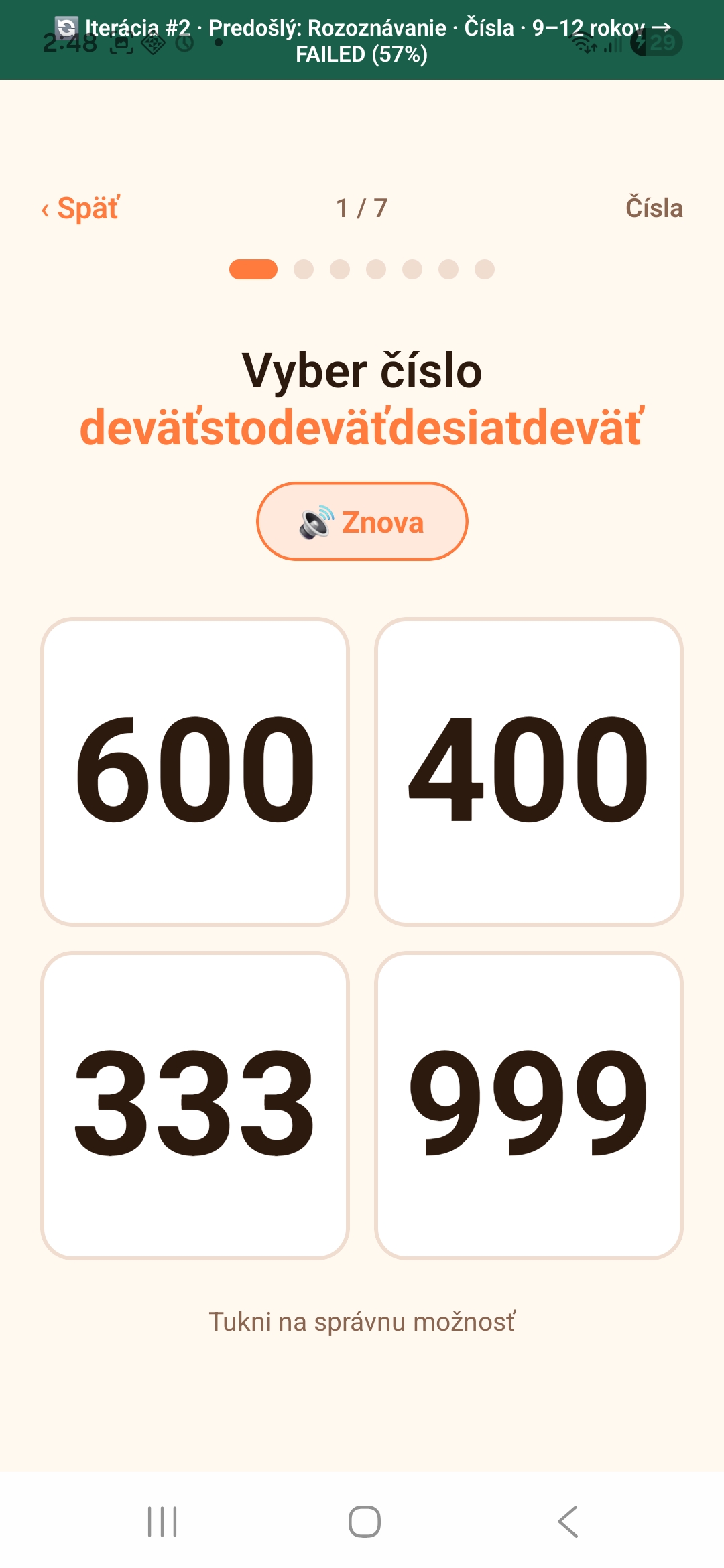
Task: Pick the number 333
Action: pos(195,1106)
